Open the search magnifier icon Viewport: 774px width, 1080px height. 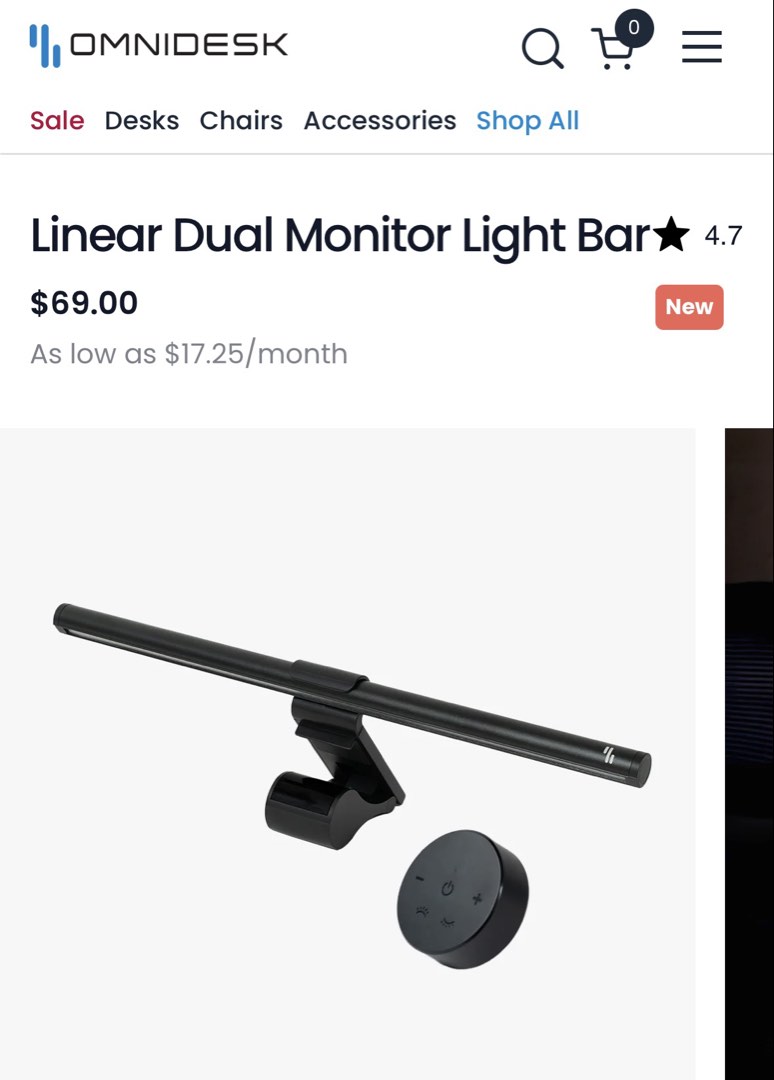point(543,48)
